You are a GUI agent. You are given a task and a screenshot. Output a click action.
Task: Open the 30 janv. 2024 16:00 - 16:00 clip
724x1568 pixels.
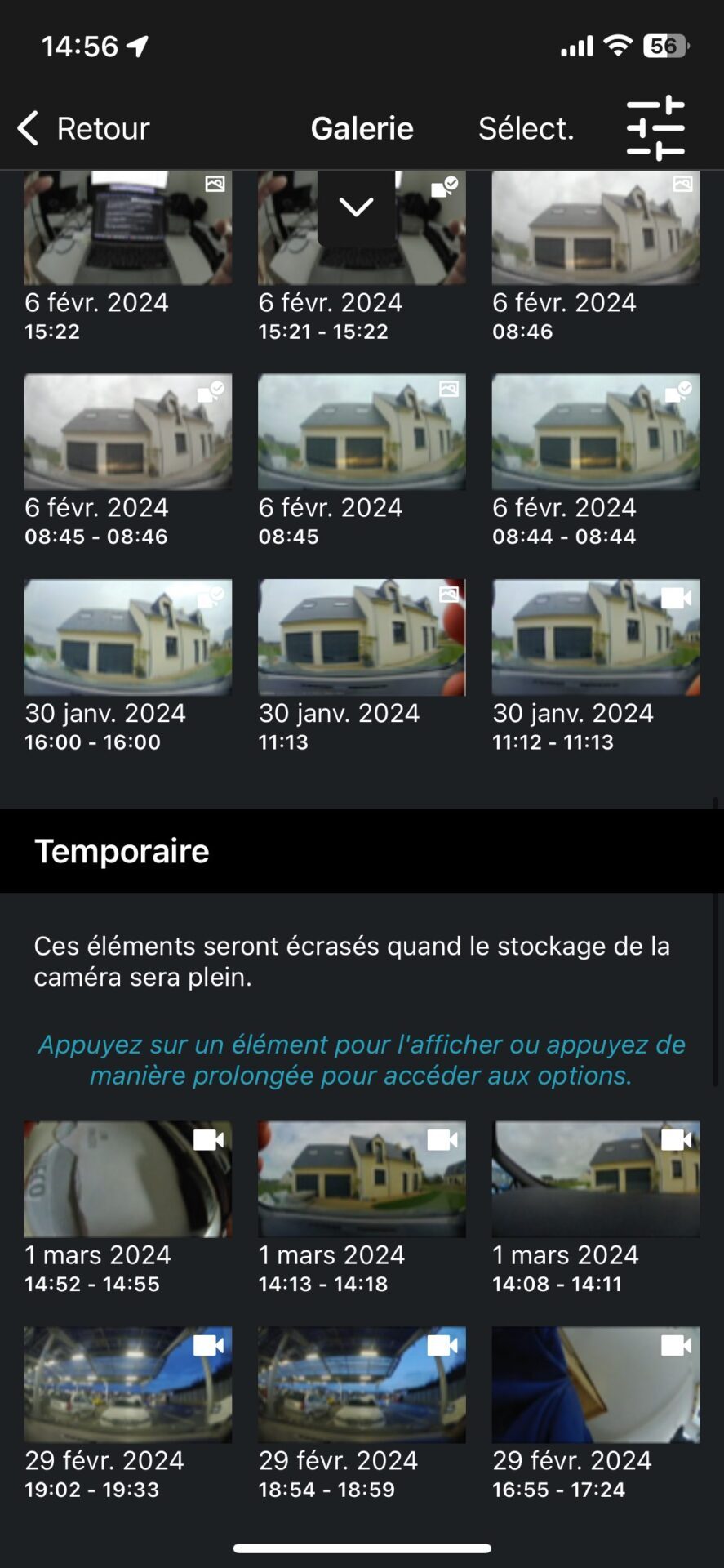pos(128,638)
